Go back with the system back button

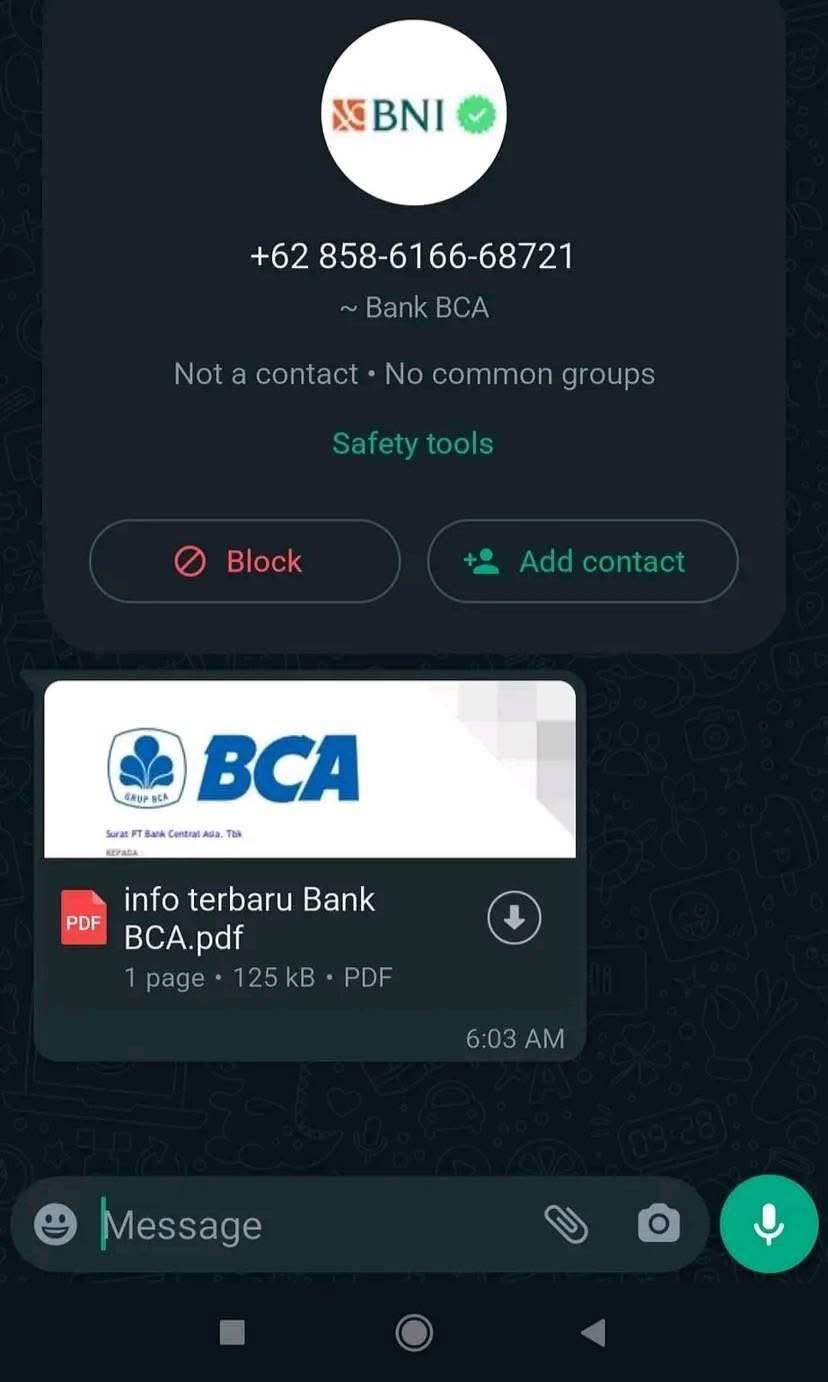[x=593, y=1332]
